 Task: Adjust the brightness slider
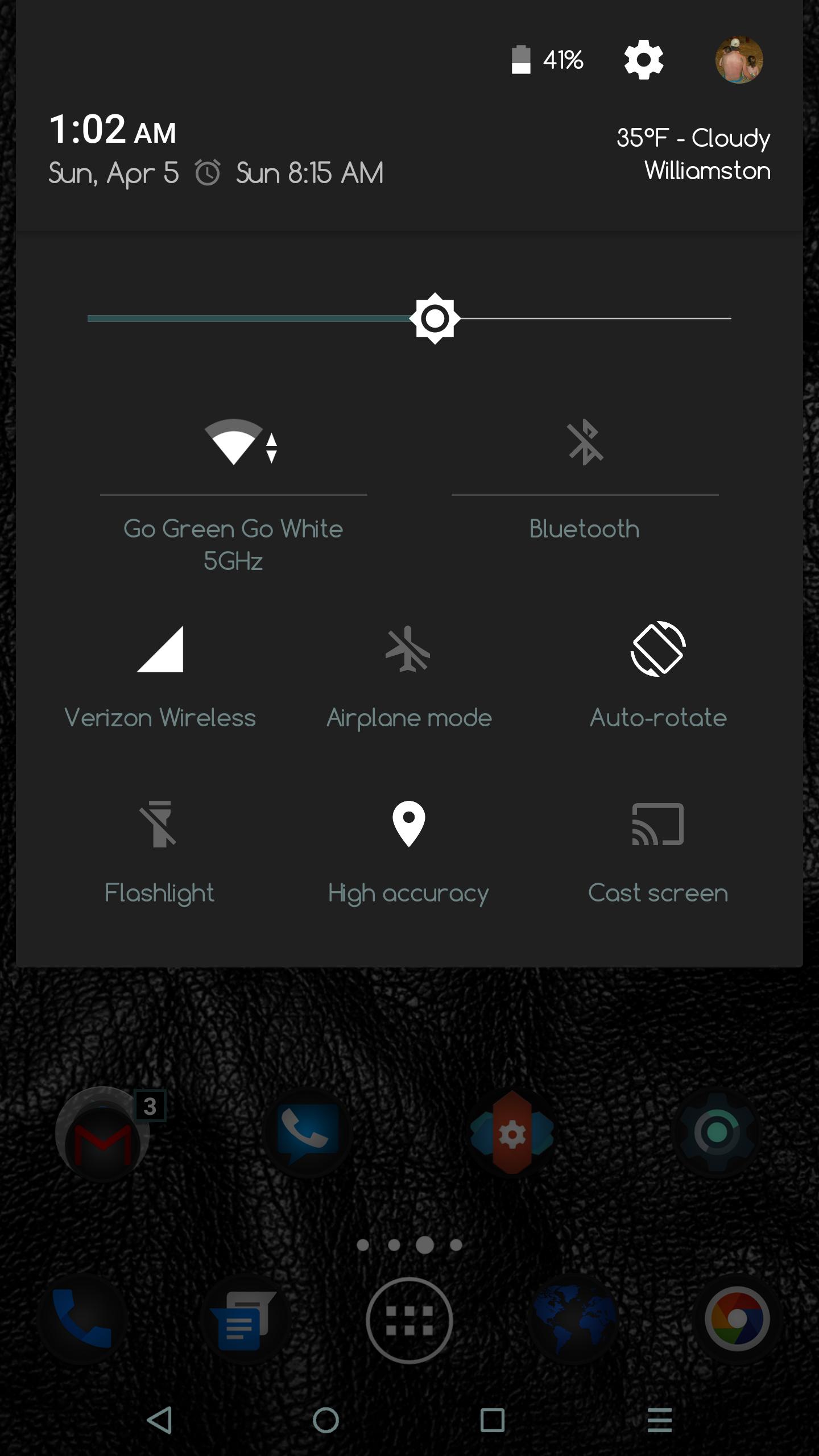(436, 318)
